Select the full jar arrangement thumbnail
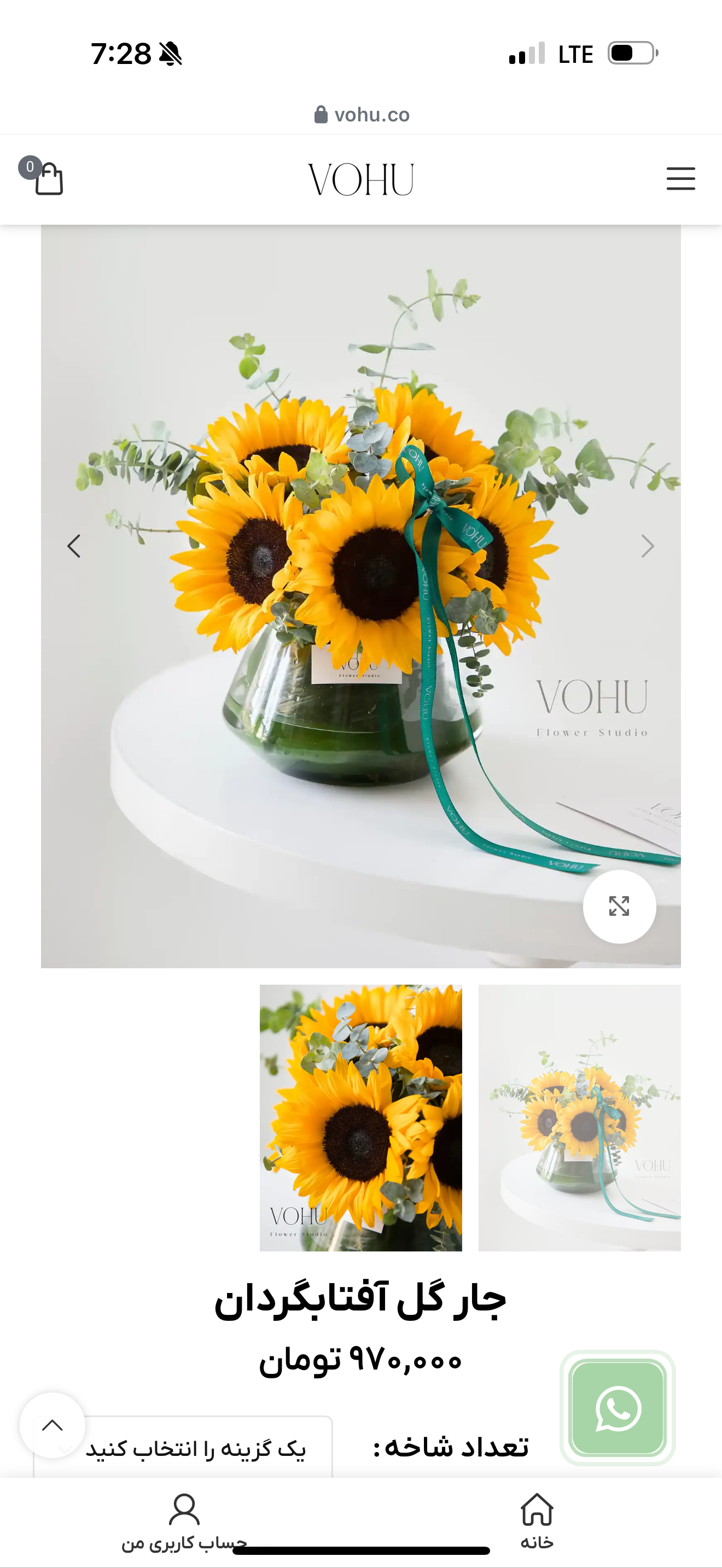722x1568 pixels. click(579, 1118)
